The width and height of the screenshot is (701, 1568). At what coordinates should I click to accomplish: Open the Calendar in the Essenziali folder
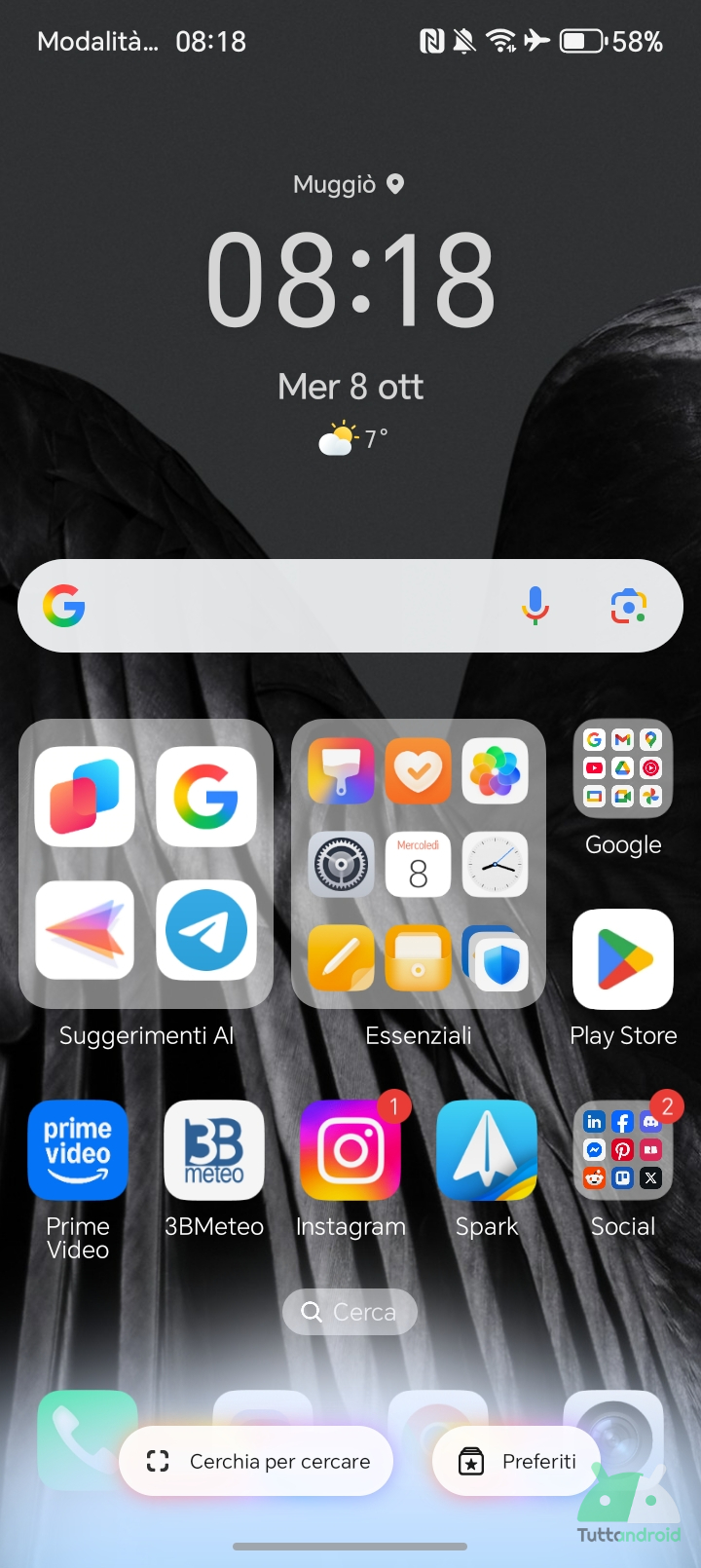tap(418, 864)
